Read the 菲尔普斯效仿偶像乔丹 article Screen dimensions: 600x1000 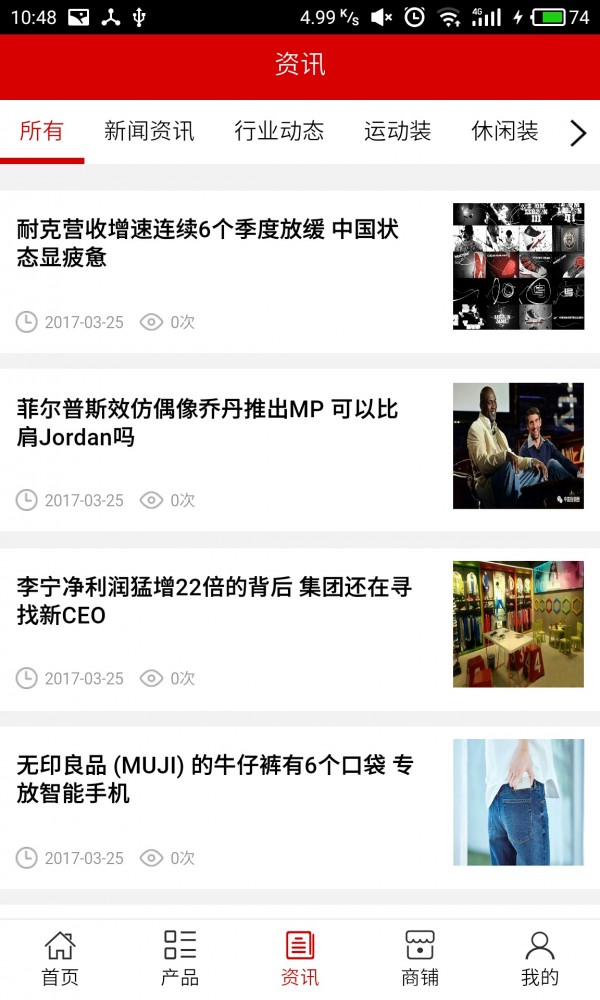click(208, 423)
